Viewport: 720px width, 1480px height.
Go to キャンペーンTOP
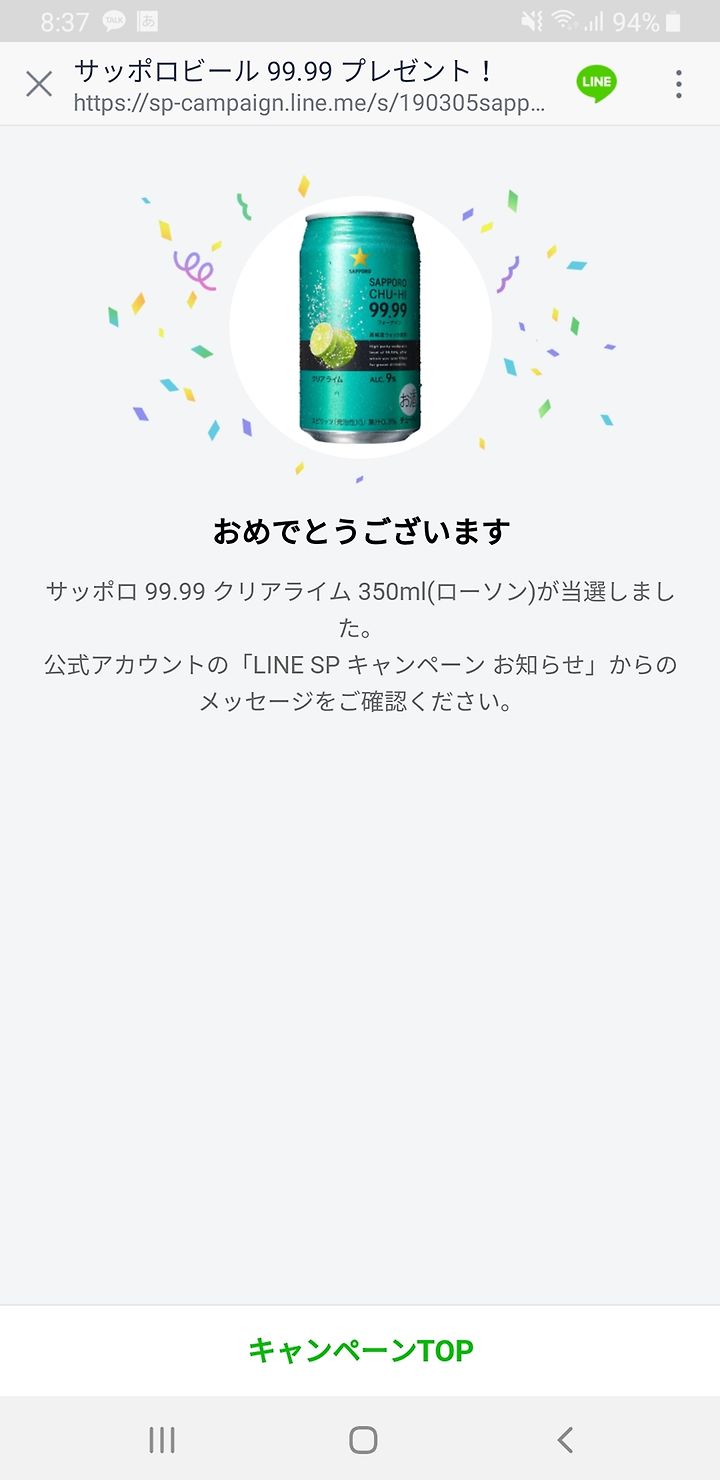point(360,1350)
